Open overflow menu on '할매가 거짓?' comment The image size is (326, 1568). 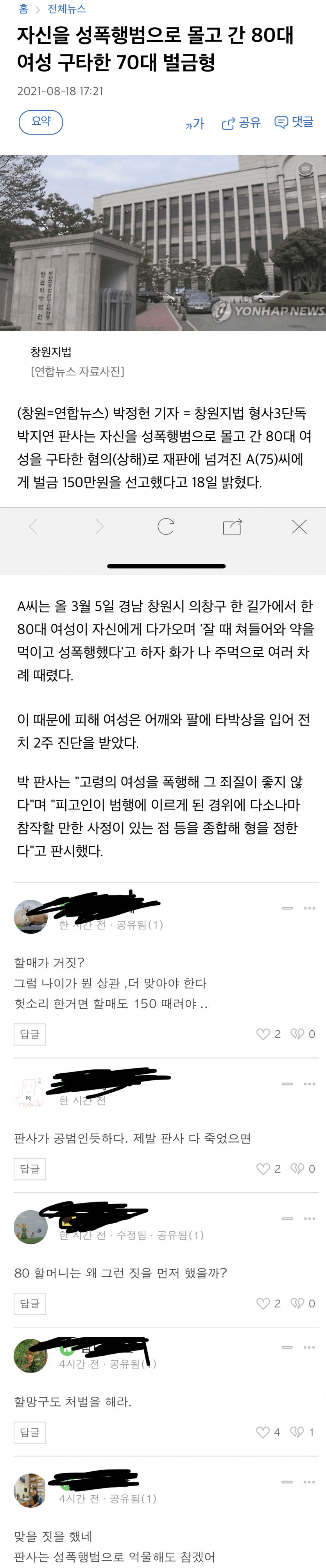[310, 908]
